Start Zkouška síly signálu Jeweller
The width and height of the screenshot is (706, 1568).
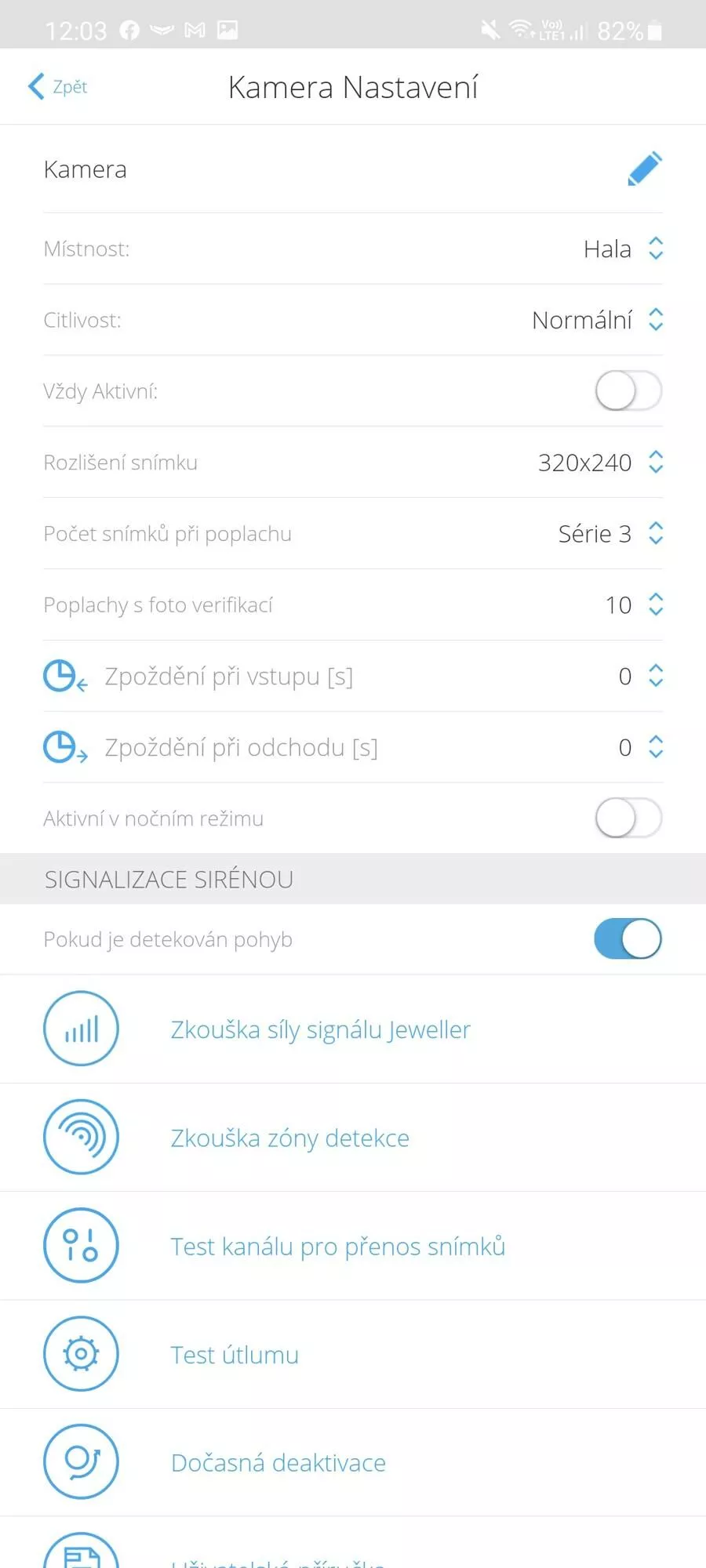353,1029
